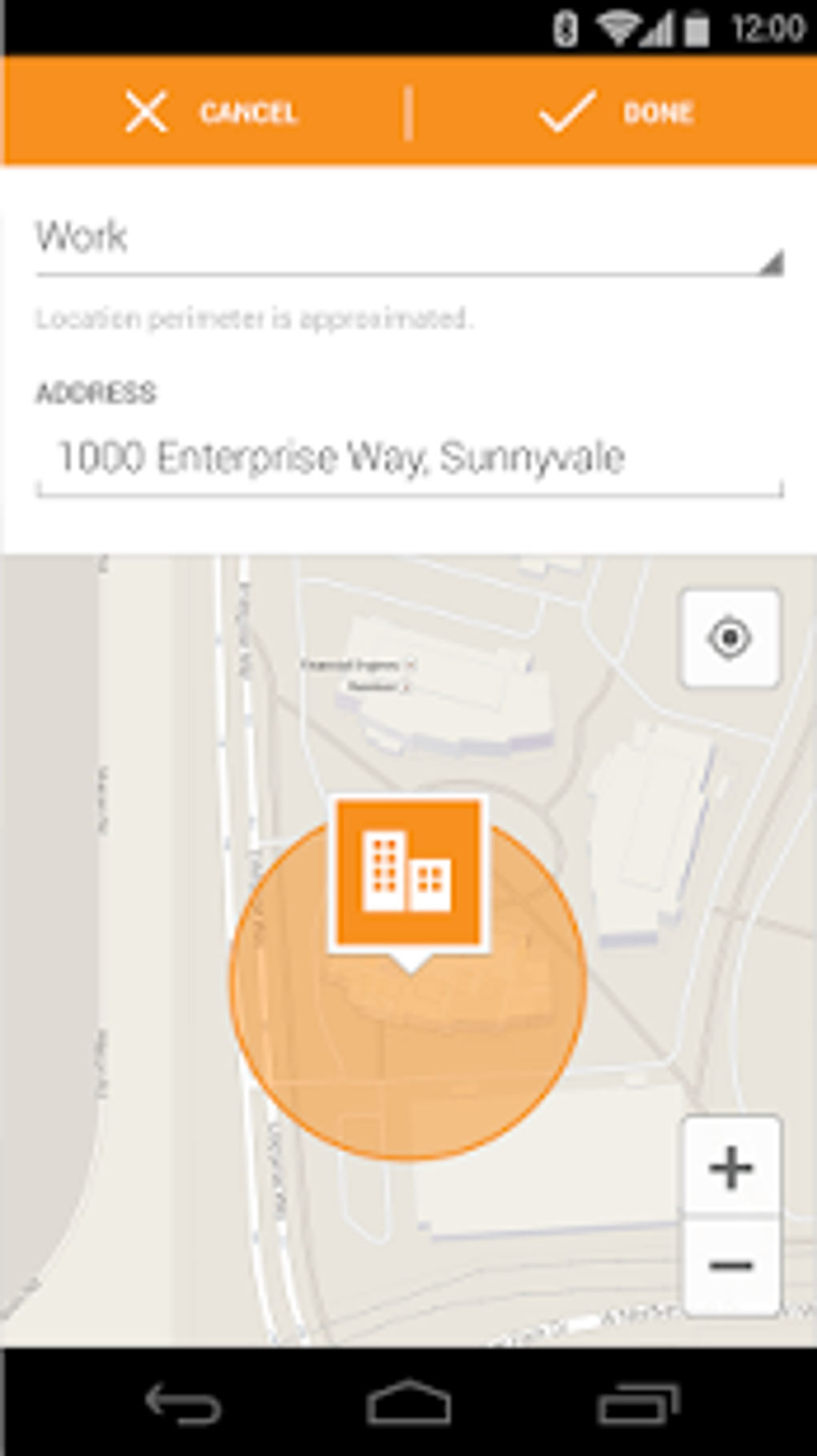Center the map on my location
817x1456 pixels.
[730, 639]
